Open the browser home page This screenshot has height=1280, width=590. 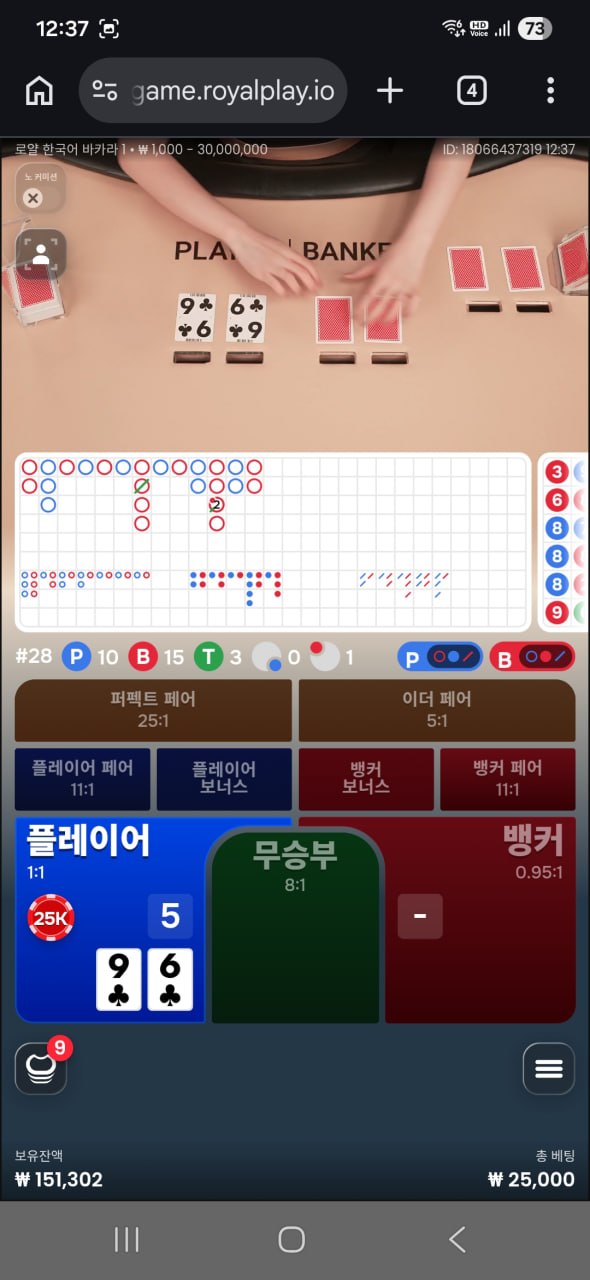39,91
